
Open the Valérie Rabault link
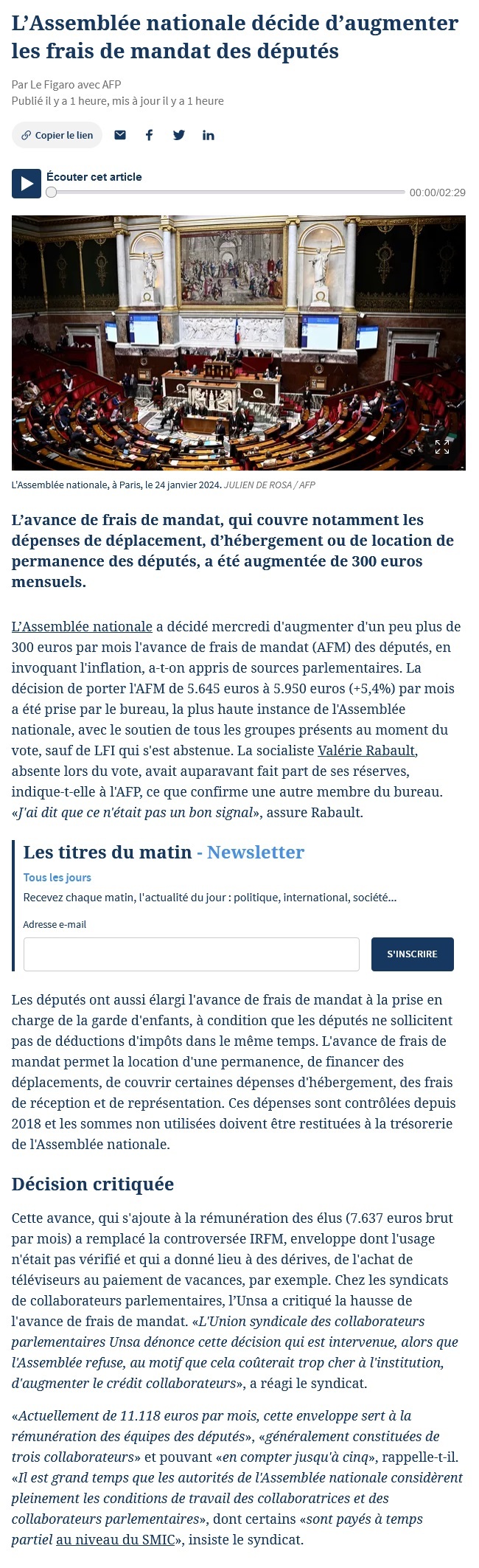click(366, 751)
